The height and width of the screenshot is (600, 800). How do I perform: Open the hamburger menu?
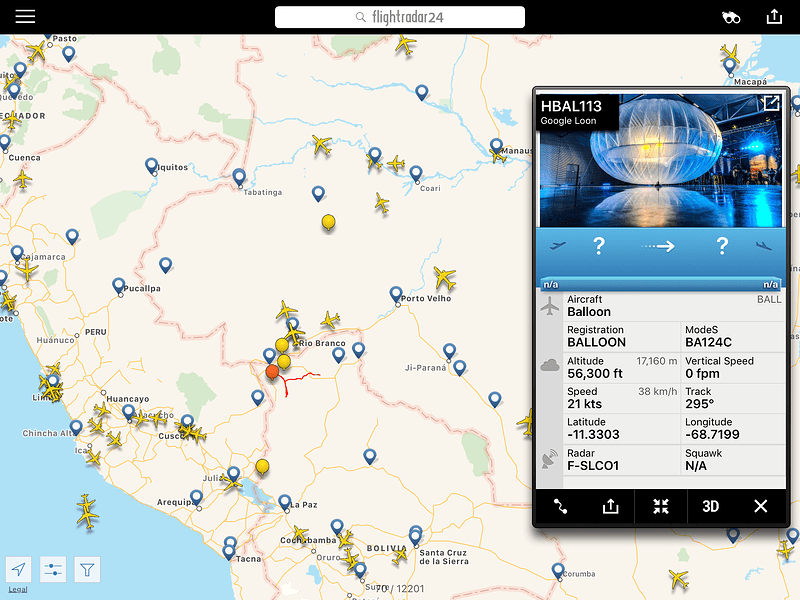(25, 17)
